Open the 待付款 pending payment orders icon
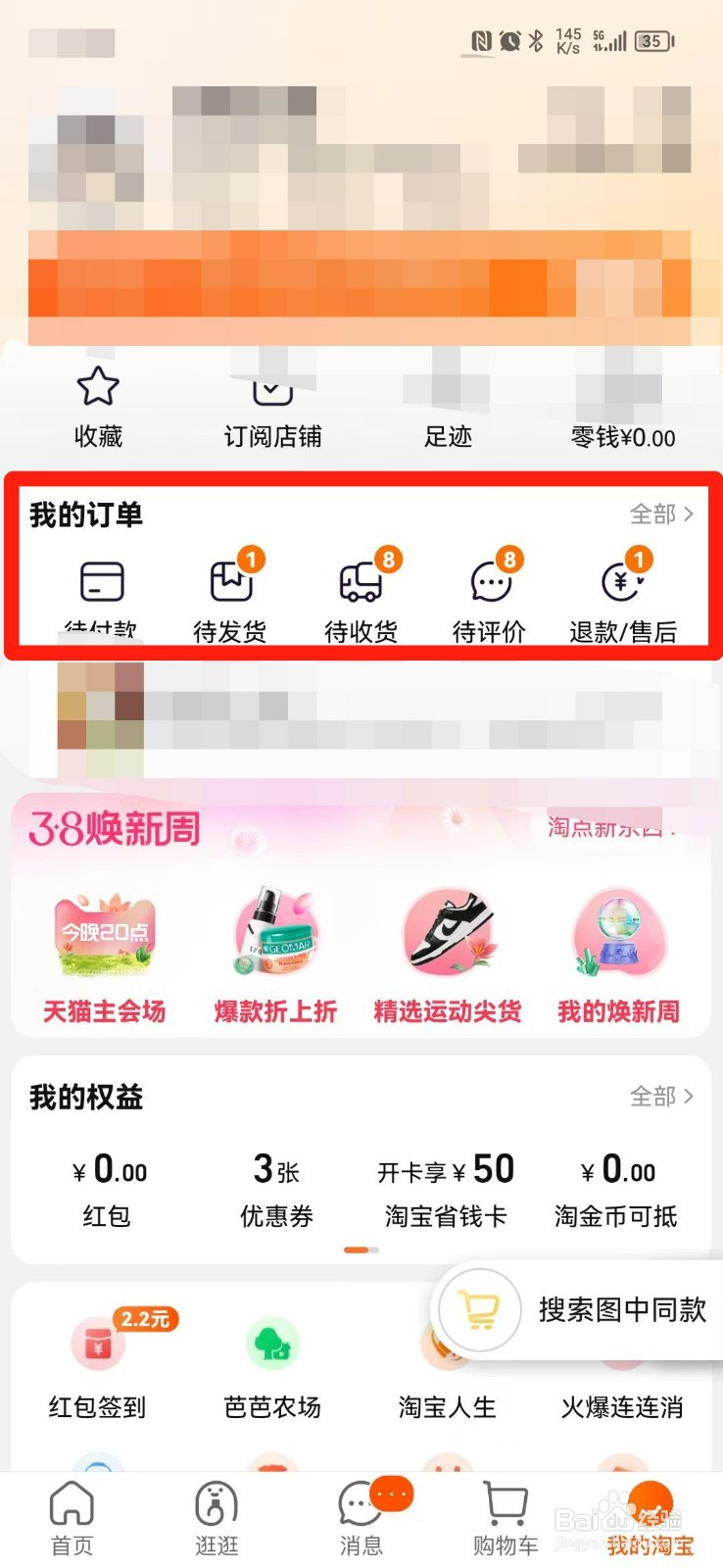 pyautogui.click(x=99, y=583)
